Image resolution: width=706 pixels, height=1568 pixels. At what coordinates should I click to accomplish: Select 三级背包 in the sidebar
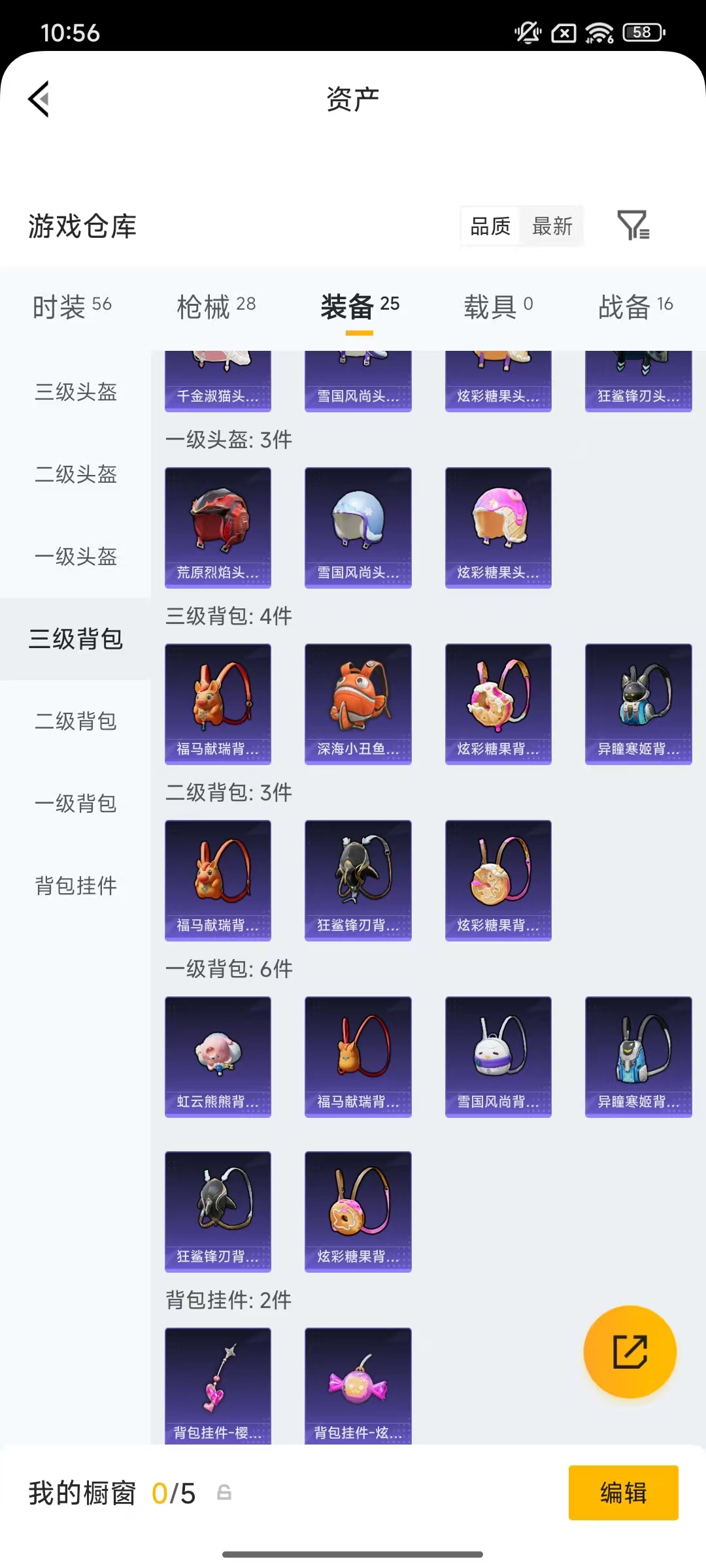pos(75,640)
